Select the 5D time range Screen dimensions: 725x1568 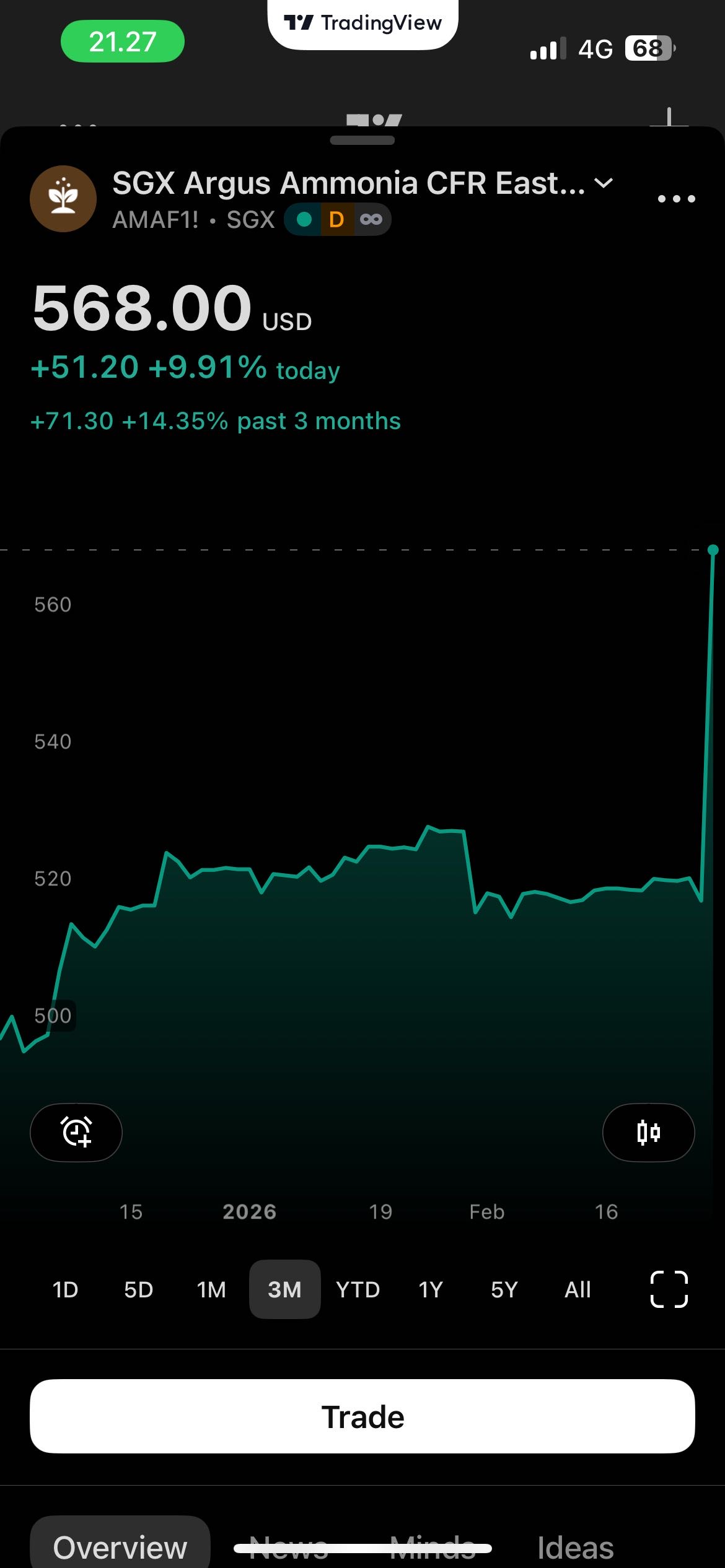(x=138, y=1289)
